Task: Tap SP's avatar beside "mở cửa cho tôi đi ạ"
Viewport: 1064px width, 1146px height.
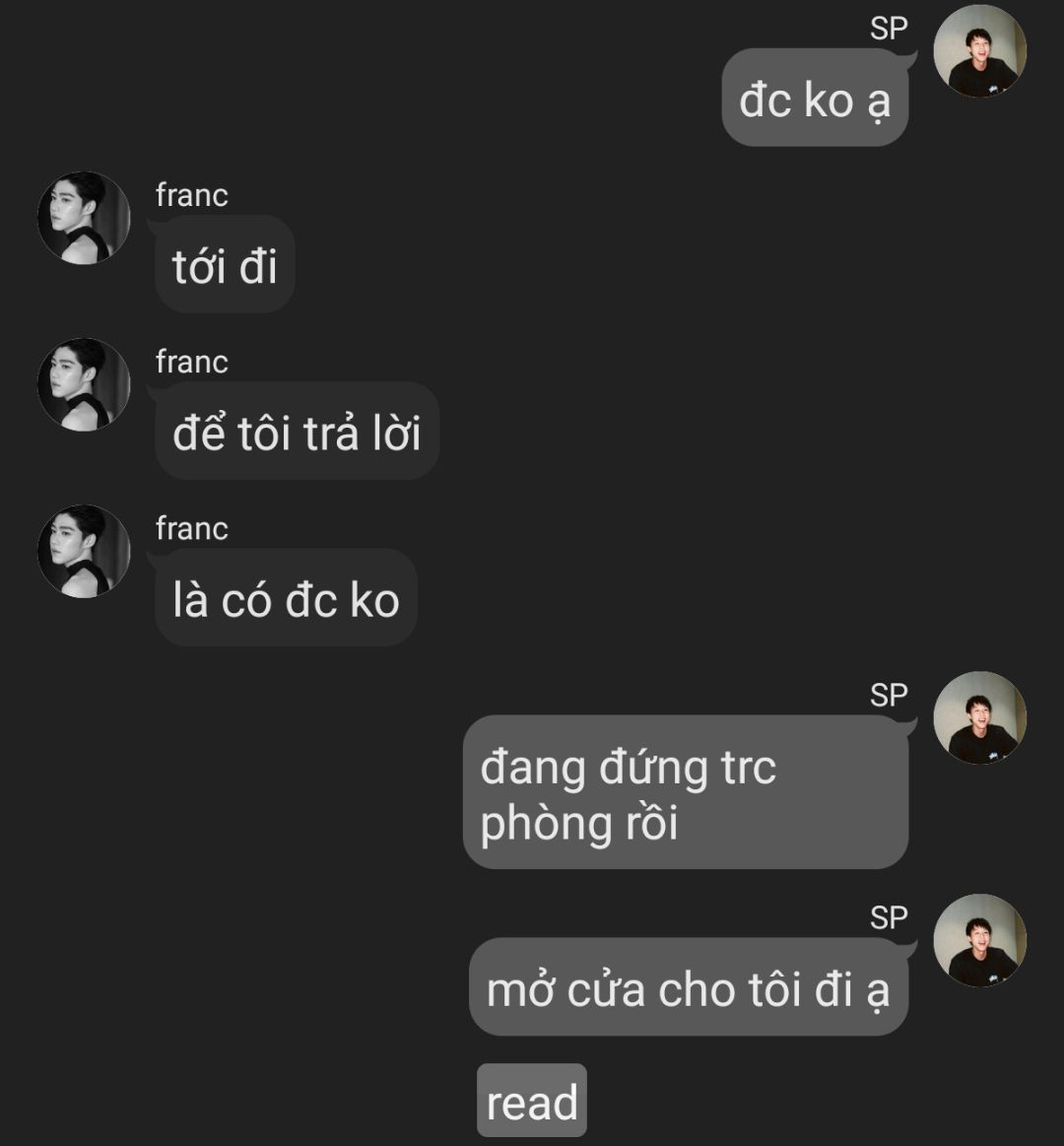Action: 979,940
